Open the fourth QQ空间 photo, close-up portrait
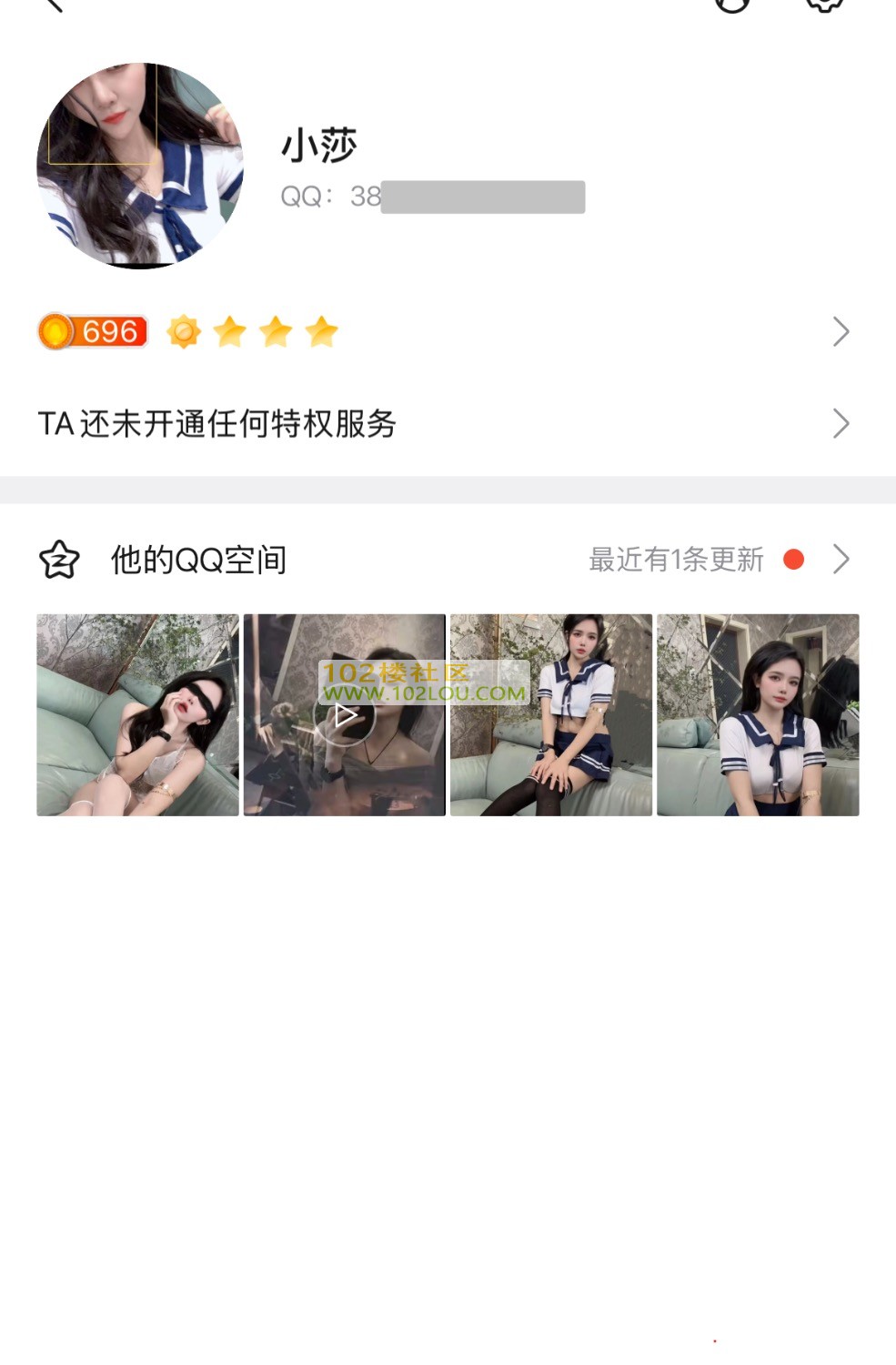Screen dimensions: 896x1365 tap(758, 715)
